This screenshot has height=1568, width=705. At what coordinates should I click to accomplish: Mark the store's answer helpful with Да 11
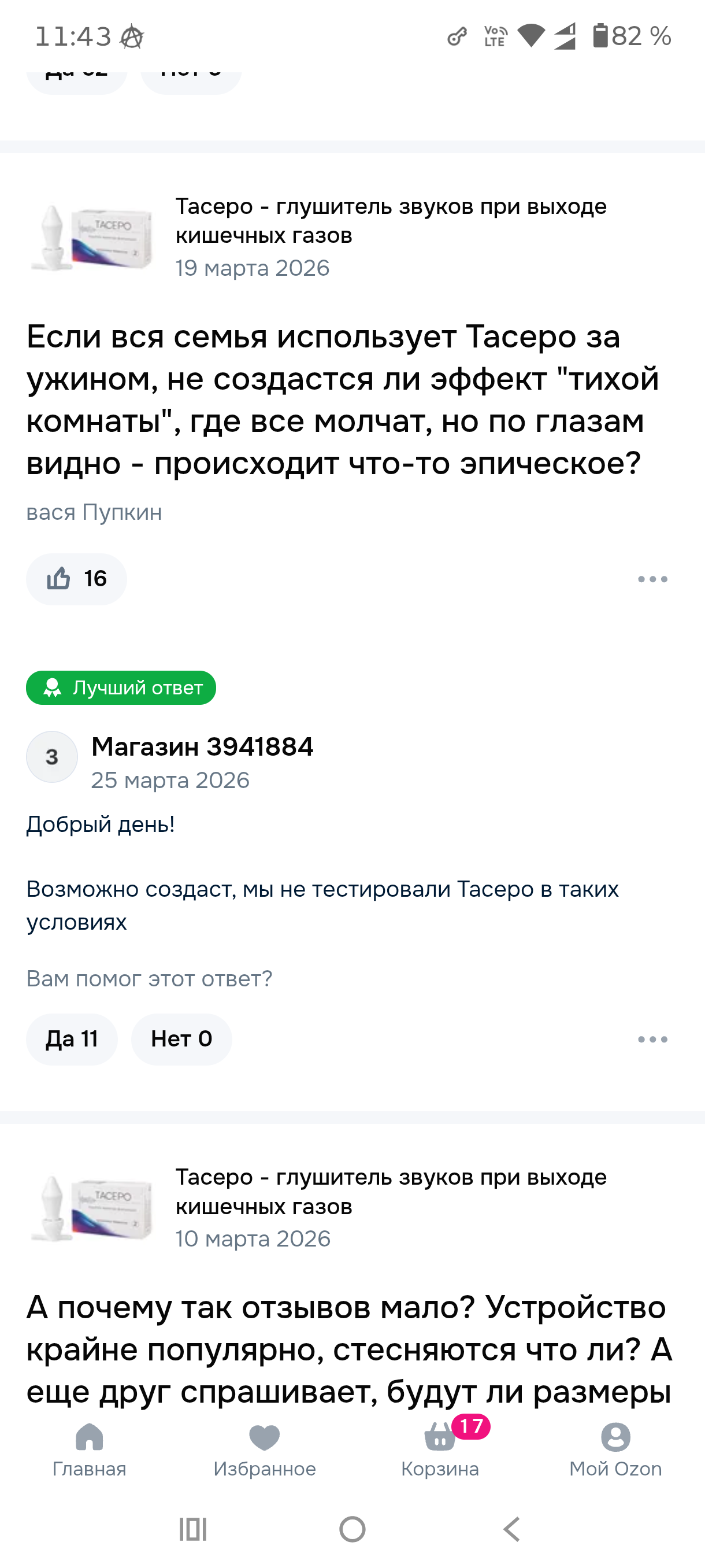pyautogui.click(x=72, y=1039)
